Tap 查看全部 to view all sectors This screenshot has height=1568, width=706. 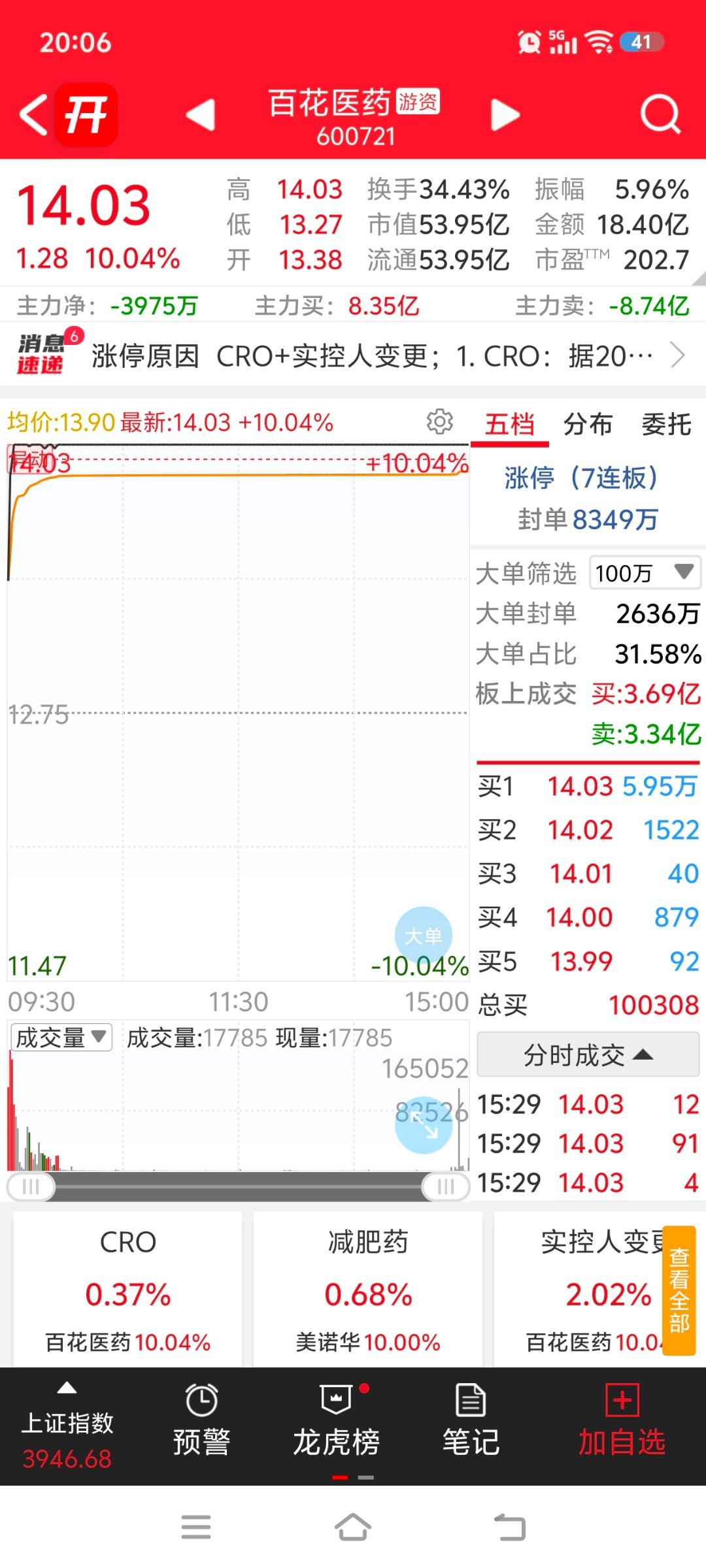point(679,1290)
